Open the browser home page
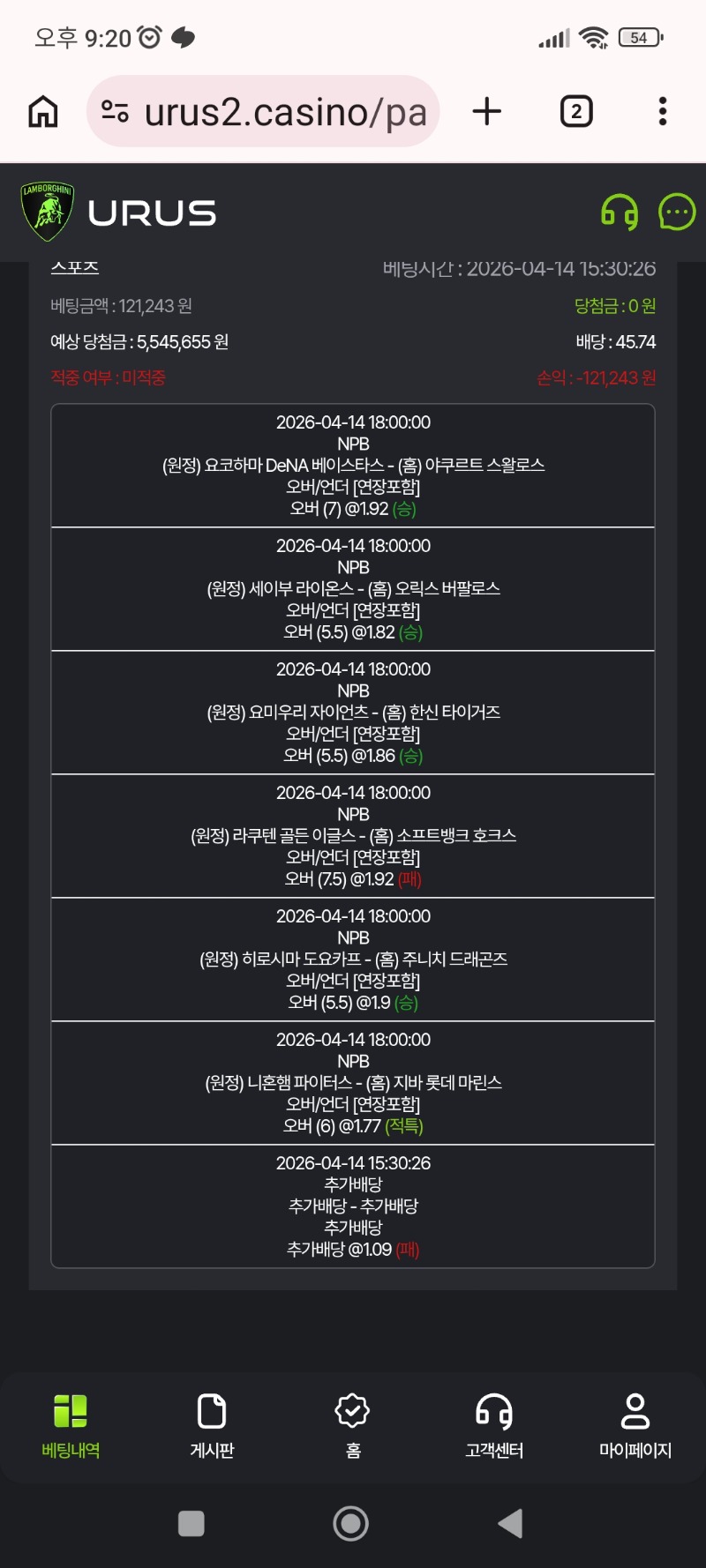 pos(43,112)
